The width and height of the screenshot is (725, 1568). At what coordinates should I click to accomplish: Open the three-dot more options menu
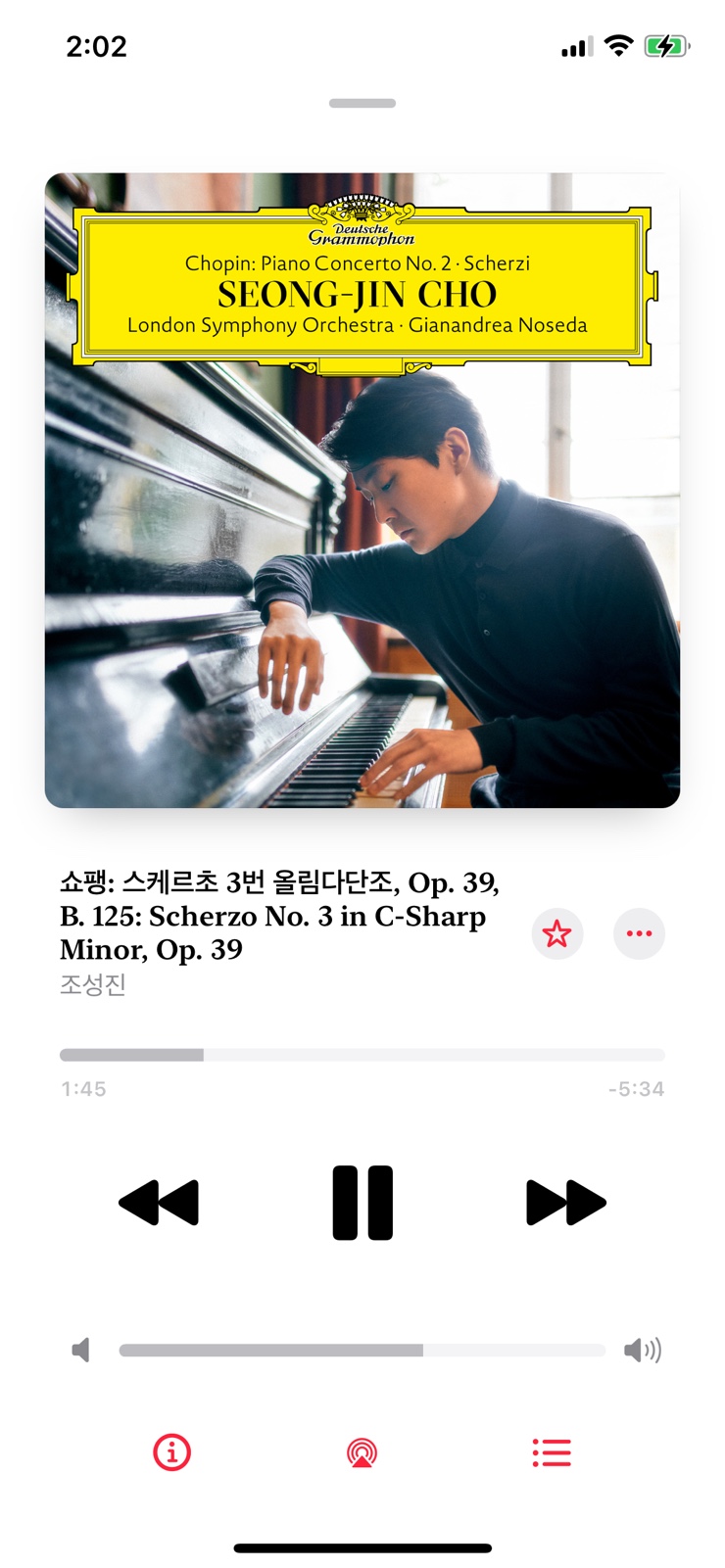point(639,933)
